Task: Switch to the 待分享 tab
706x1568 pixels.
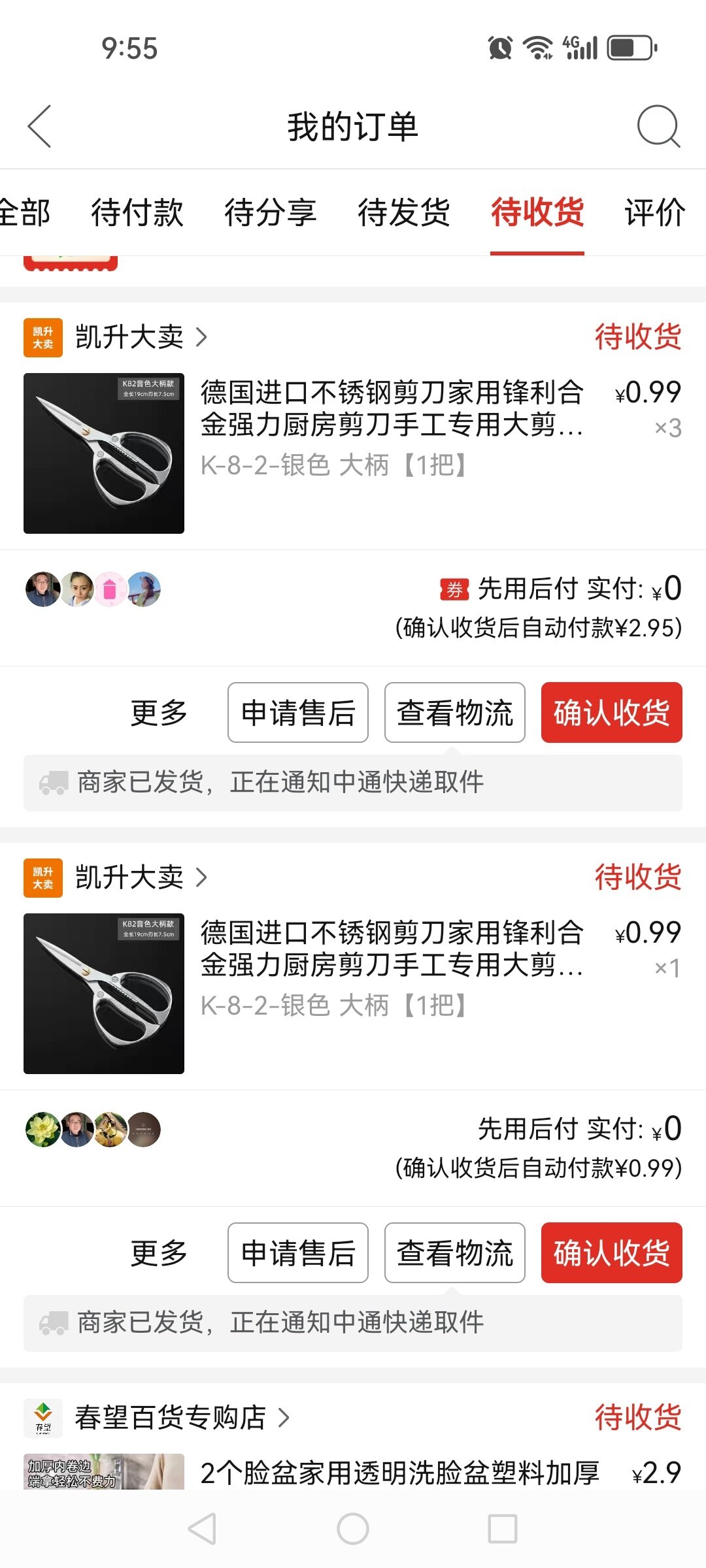Action: (x=271, y=212)
